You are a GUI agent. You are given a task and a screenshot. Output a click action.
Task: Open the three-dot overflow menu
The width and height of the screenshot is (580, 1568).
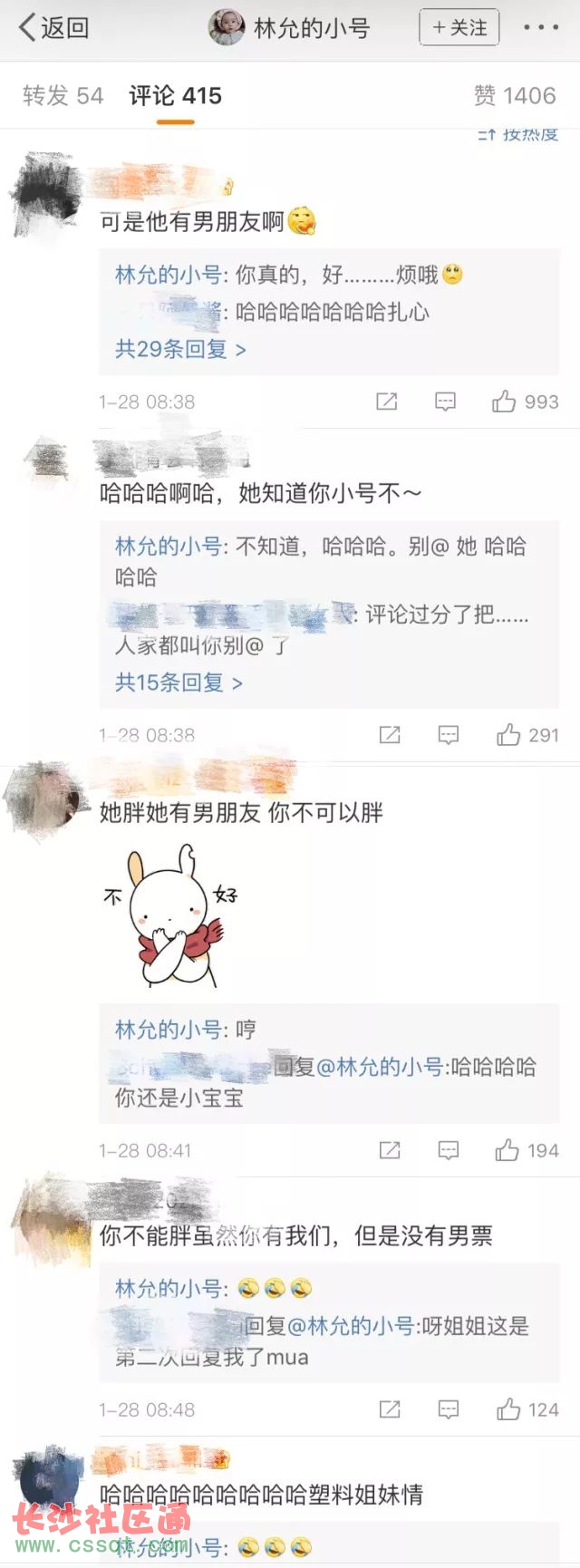pos(540,28)
